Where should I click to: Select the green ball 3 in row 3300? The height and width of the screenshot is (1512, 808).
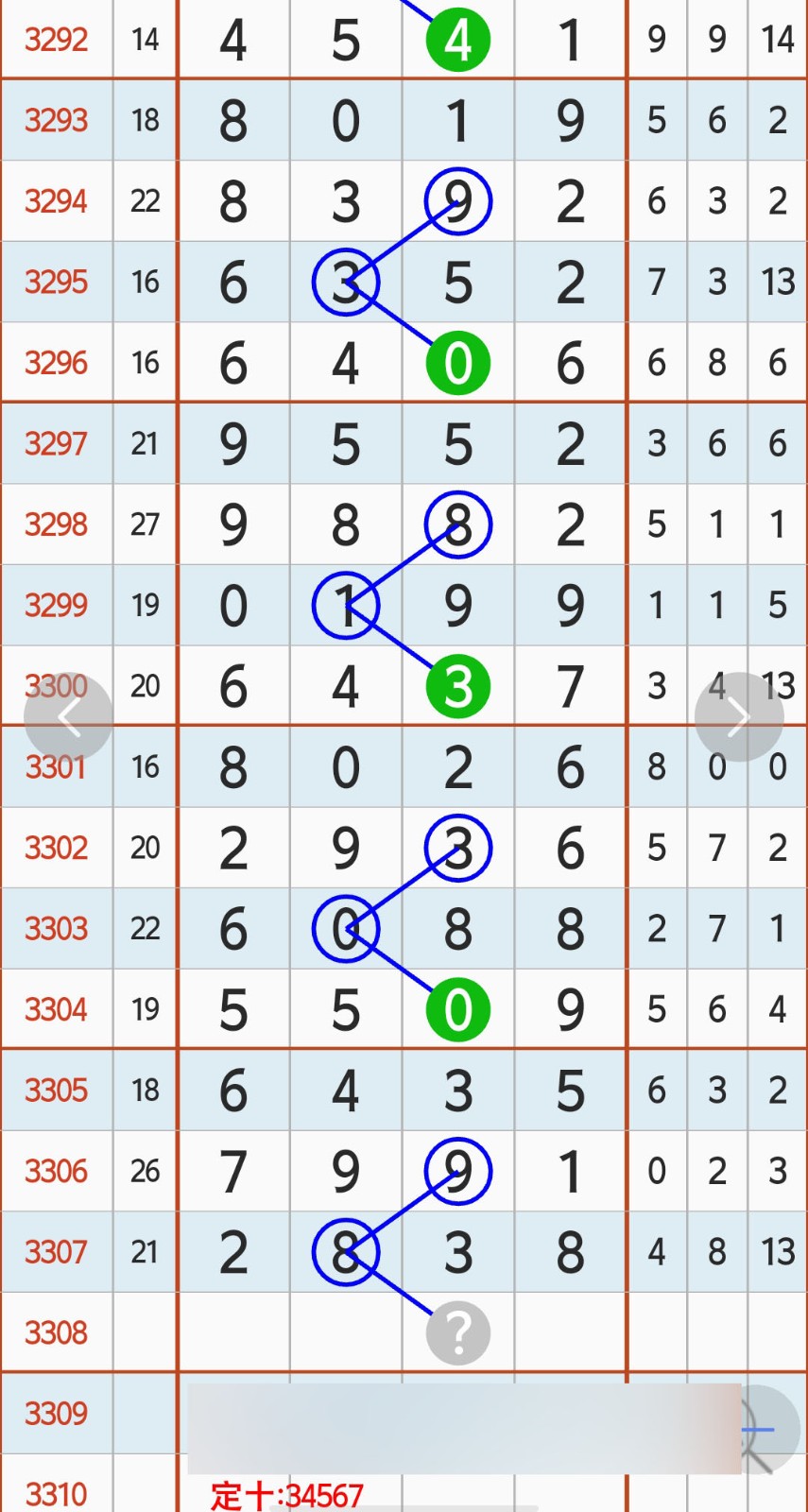[x=457, y=686]
